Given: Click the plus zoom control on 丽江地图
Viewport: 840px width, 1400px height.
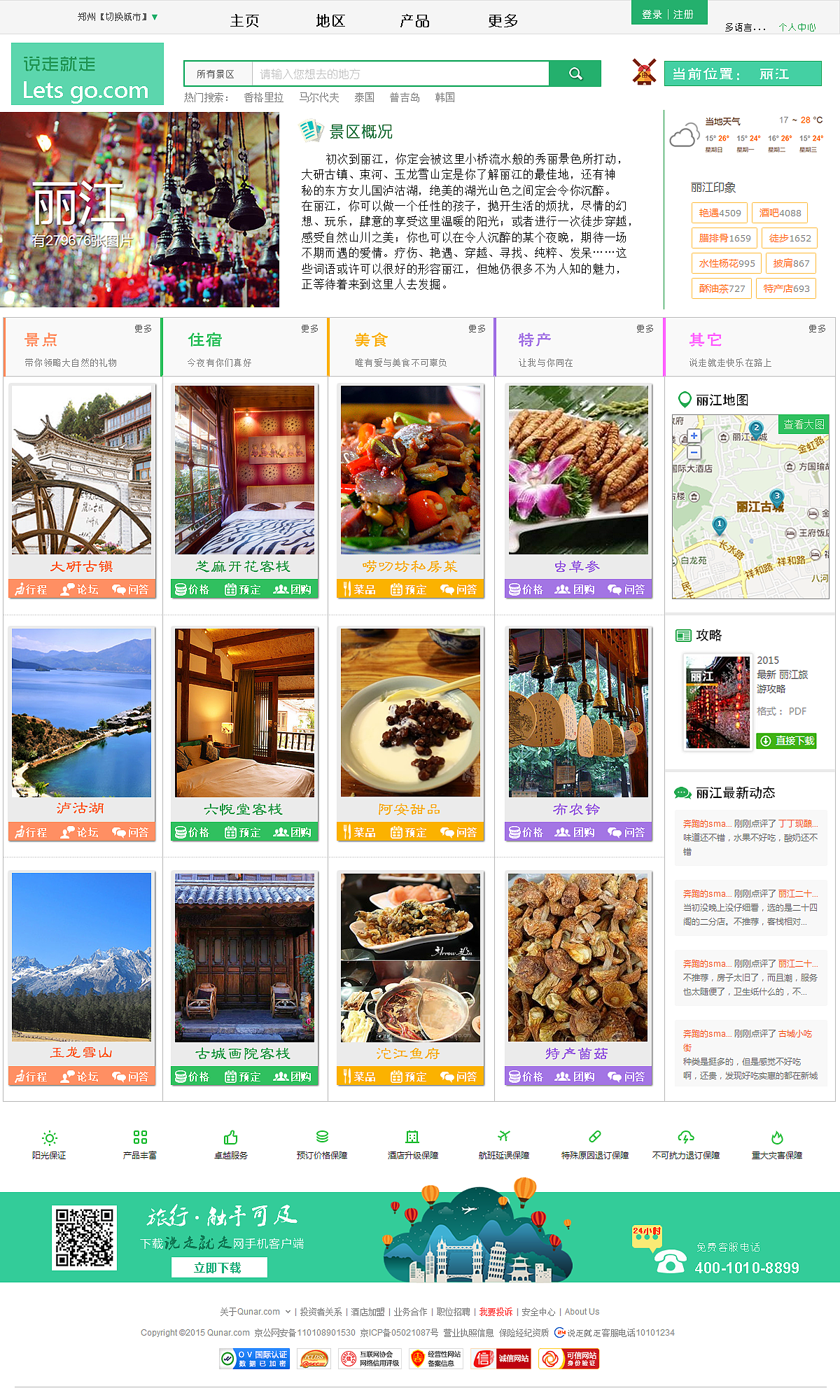Looking at the screenshot, I should (693, 436).
